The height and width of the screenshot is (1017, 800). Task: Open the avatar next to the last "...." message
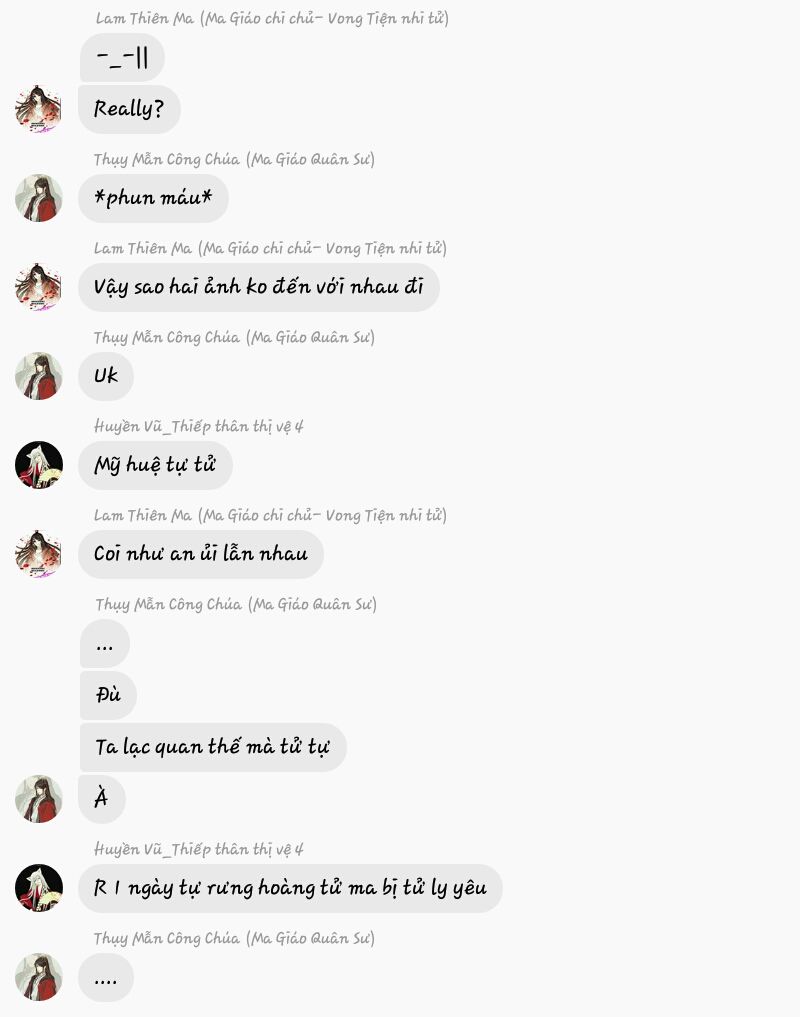[39, 977]
